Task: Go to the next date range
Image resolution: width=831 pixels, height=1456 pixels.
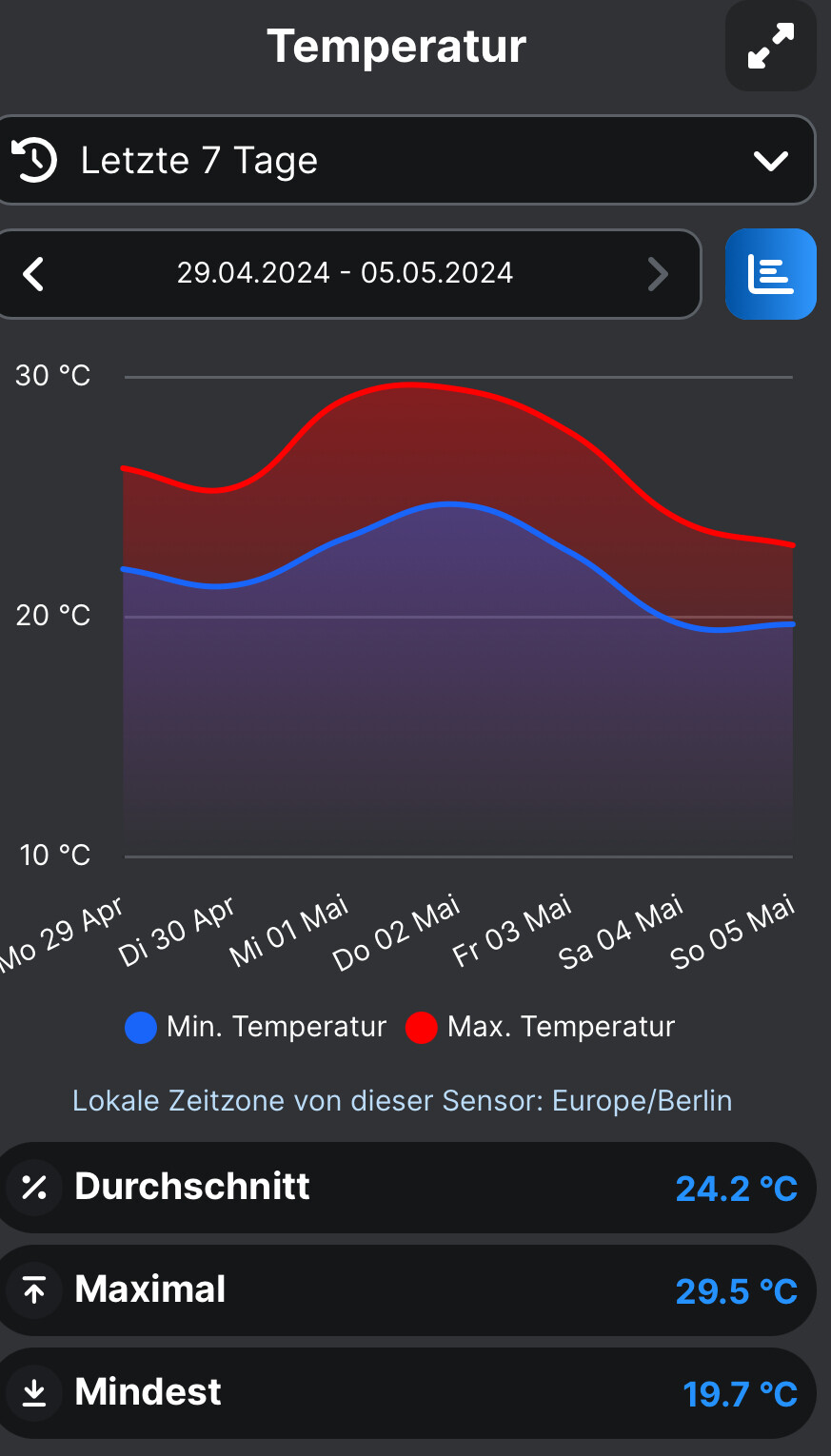Action: click(658, 274)
